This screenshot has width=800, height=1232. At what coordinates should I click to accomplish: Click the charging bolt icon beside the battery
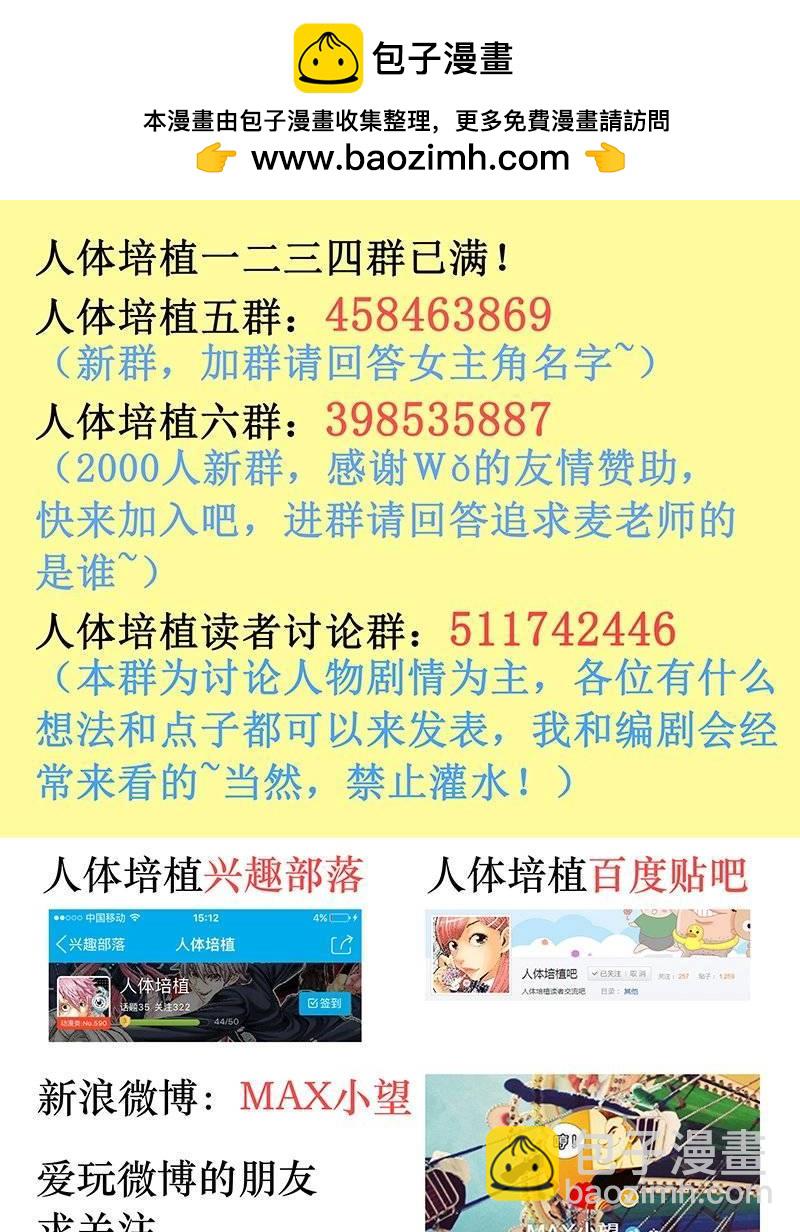click(354, 917)
